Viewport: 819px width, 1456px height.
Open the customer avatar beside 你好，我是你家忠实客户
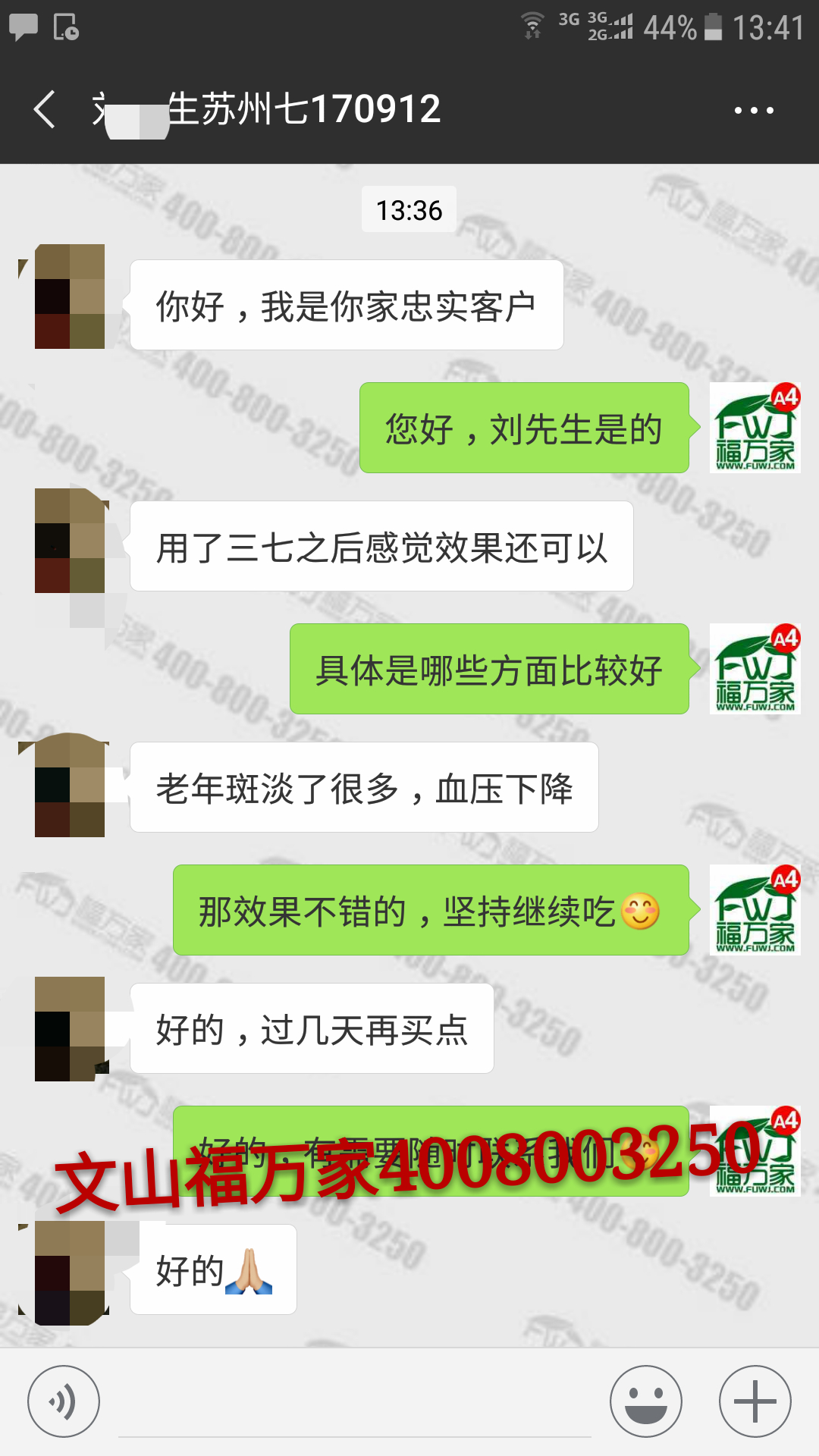pos(70,297)
